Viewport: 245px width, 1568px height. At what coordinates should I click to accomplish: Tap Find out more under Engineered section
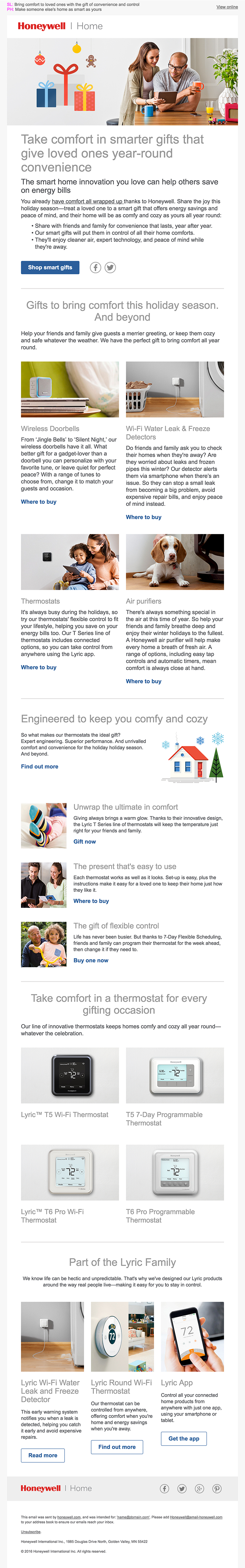click(40, 766)
